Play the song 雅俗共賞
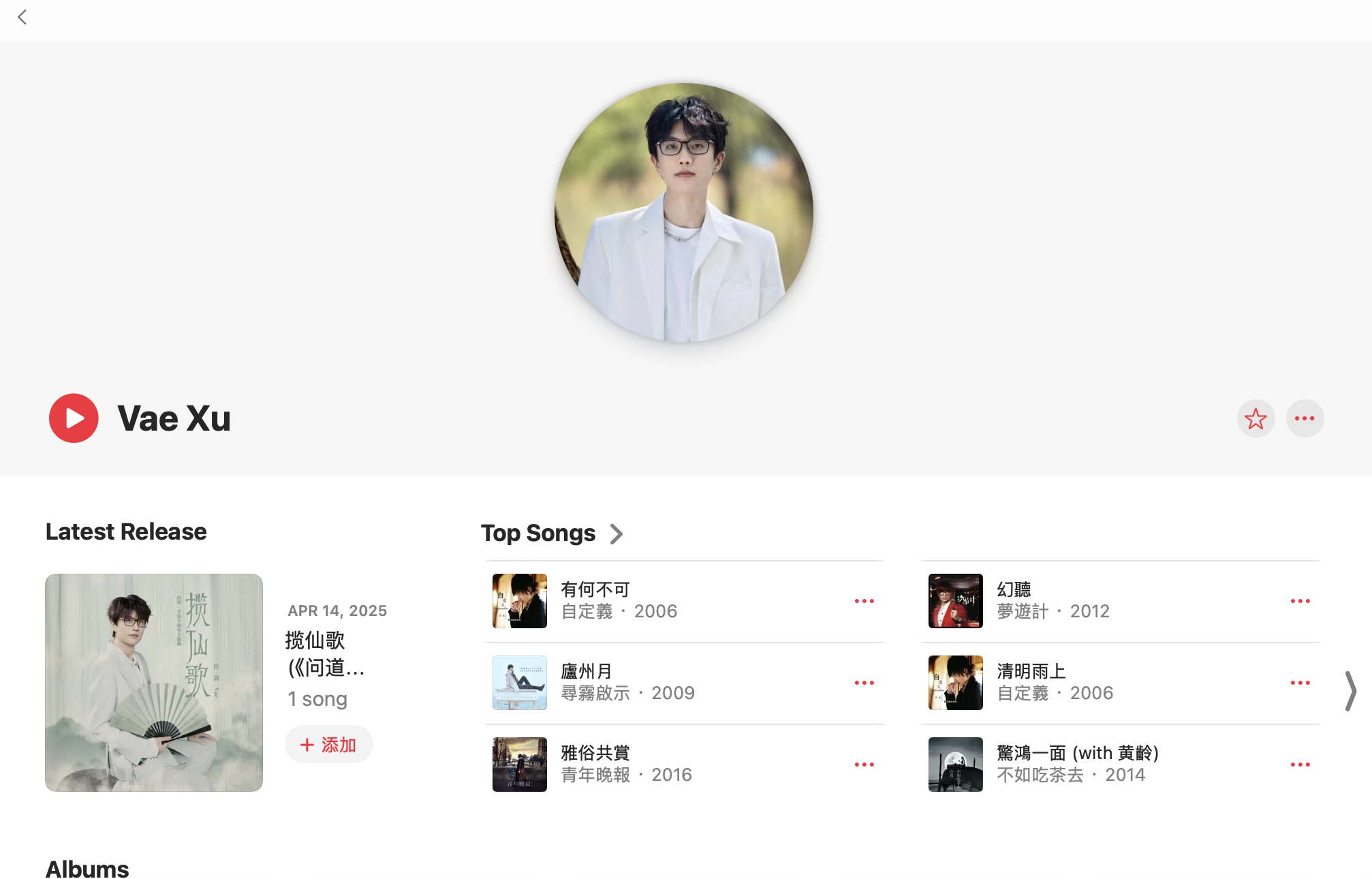This screenshot has height=879, width=1372. click(520, 765)
